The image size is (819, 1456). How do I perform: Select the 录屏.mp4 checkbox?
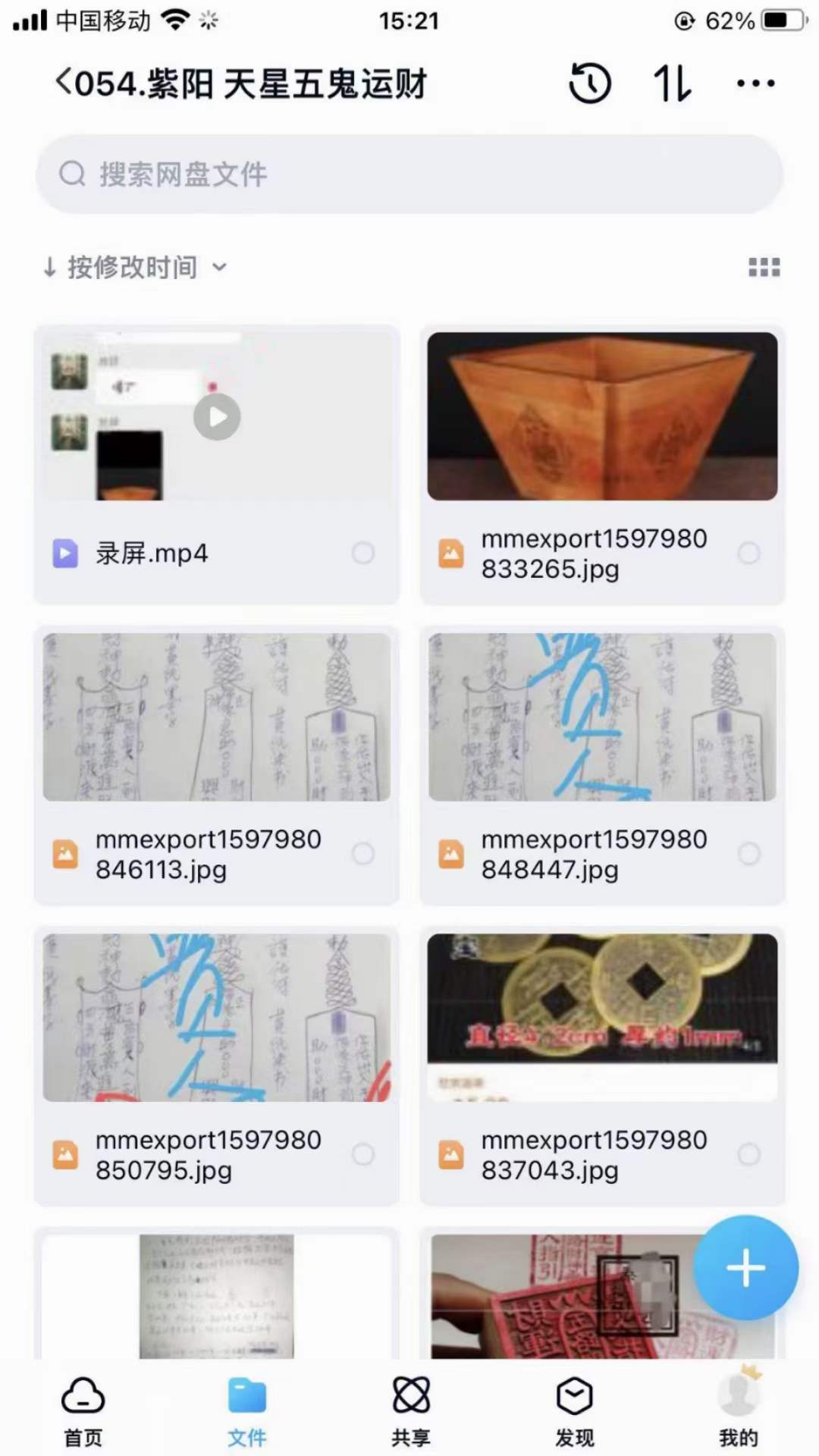pos(363,553)
